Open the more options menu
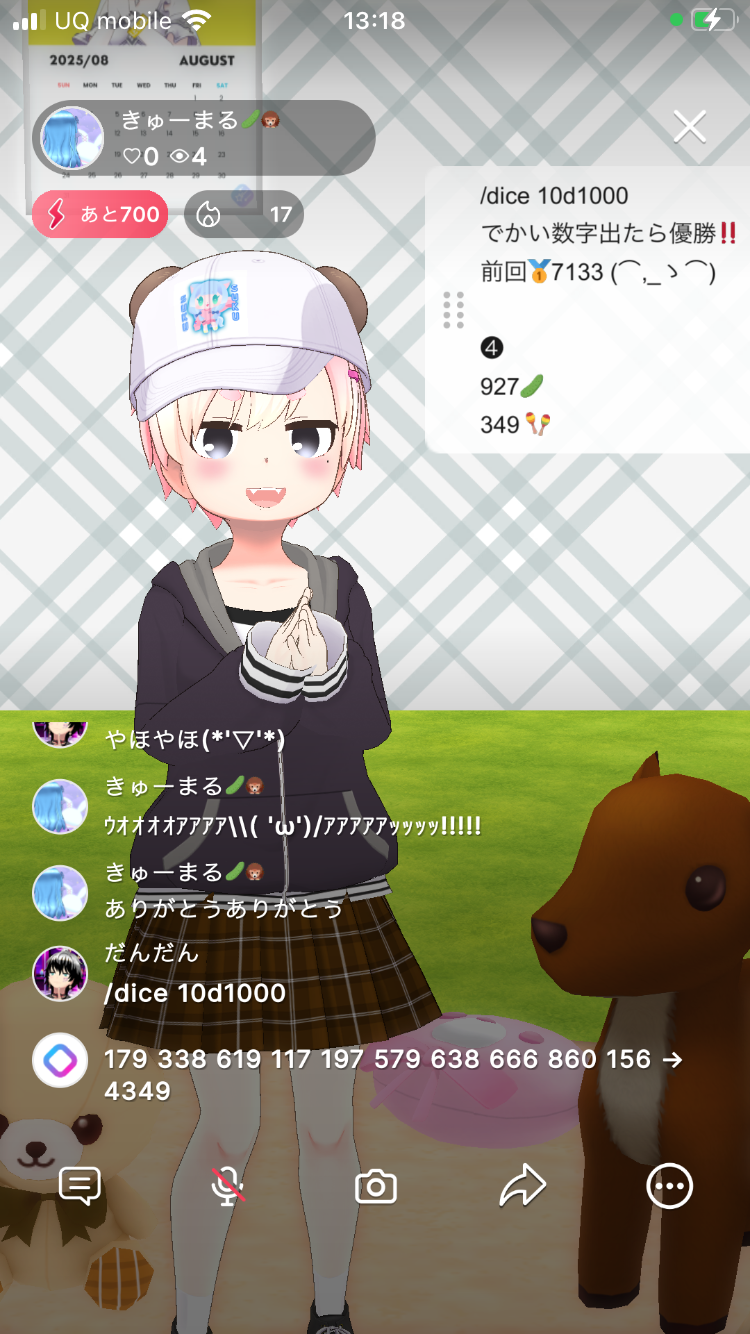750x1334 pixels. tap(669, 1187)
